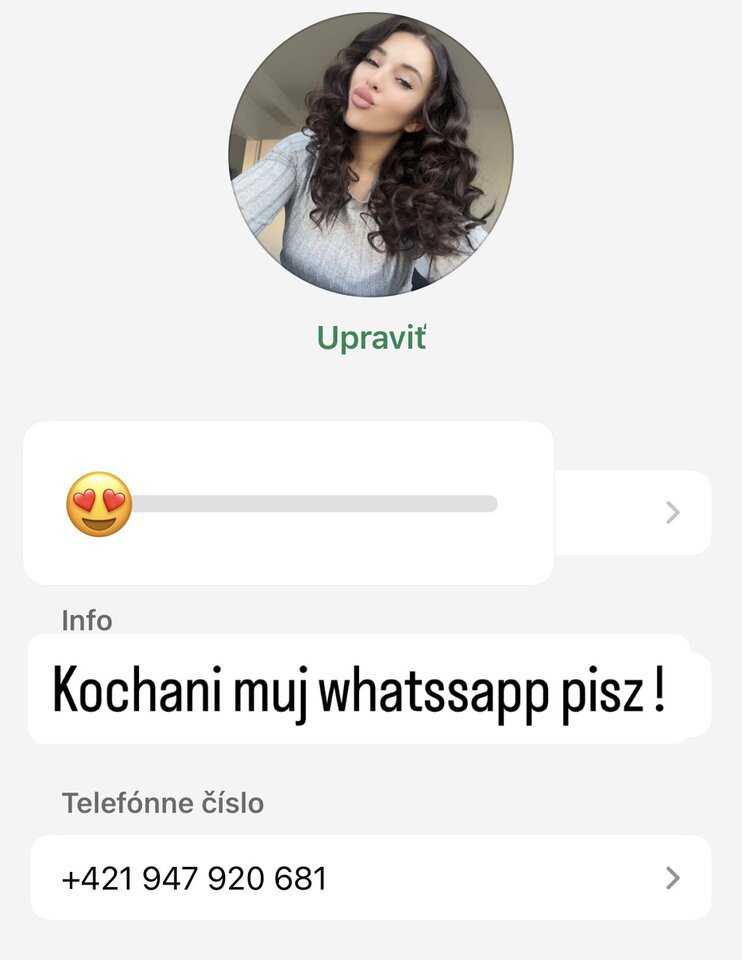Tap Upraviť to change the profile photo
Screen dimensions: 742x960
coord(371,338)
